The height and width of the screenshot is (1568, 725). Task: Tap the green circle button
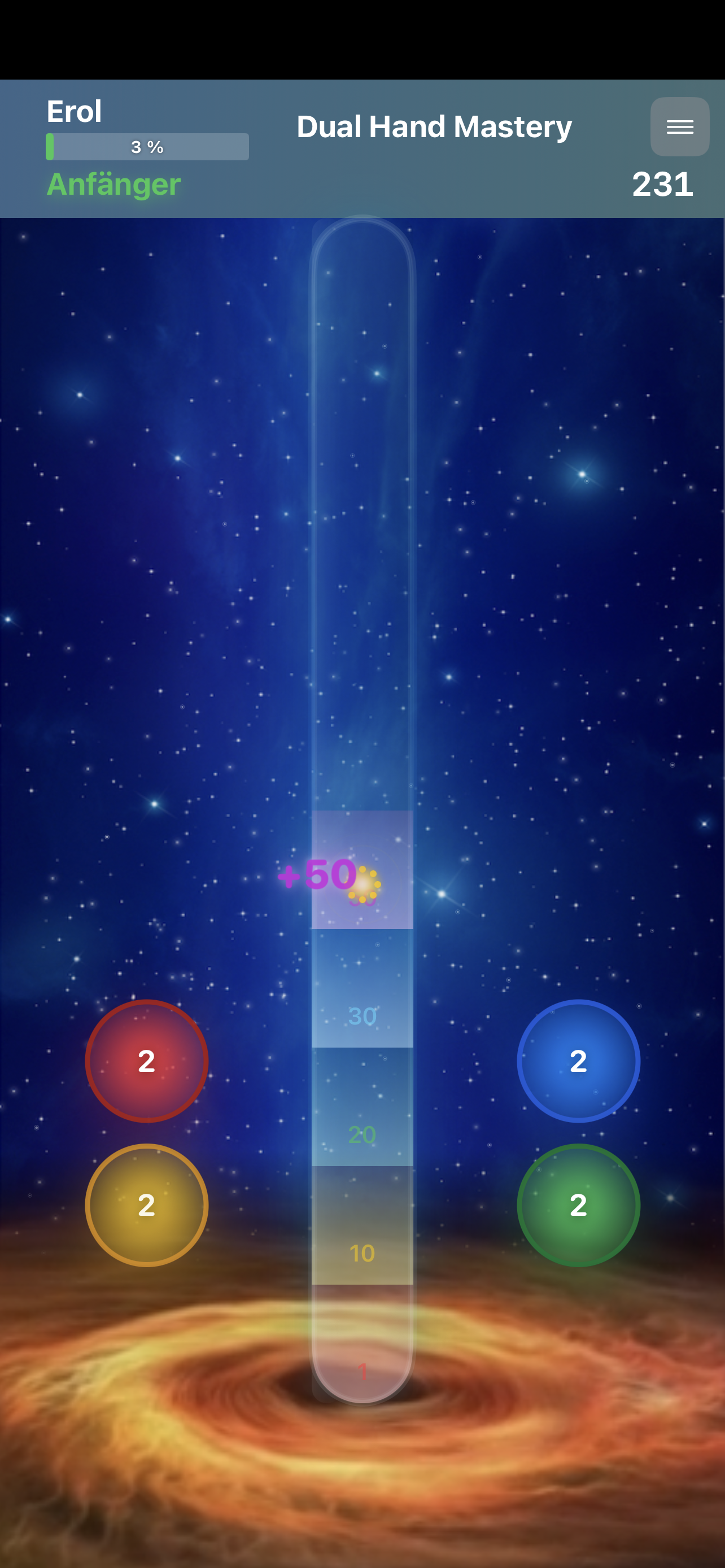click(x=578, y=1205)
